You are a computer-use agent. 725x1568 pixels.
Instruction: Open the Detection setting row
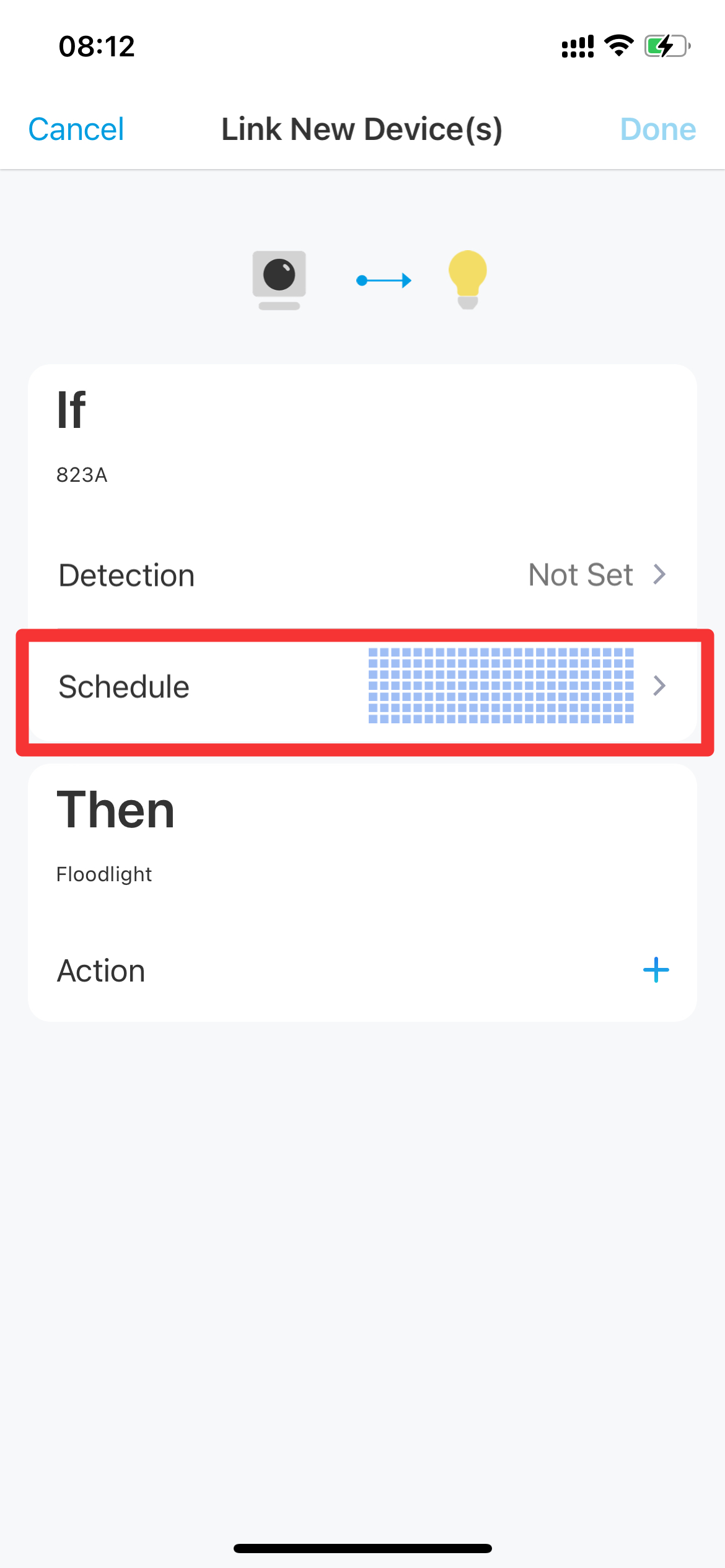pos(362,575)
